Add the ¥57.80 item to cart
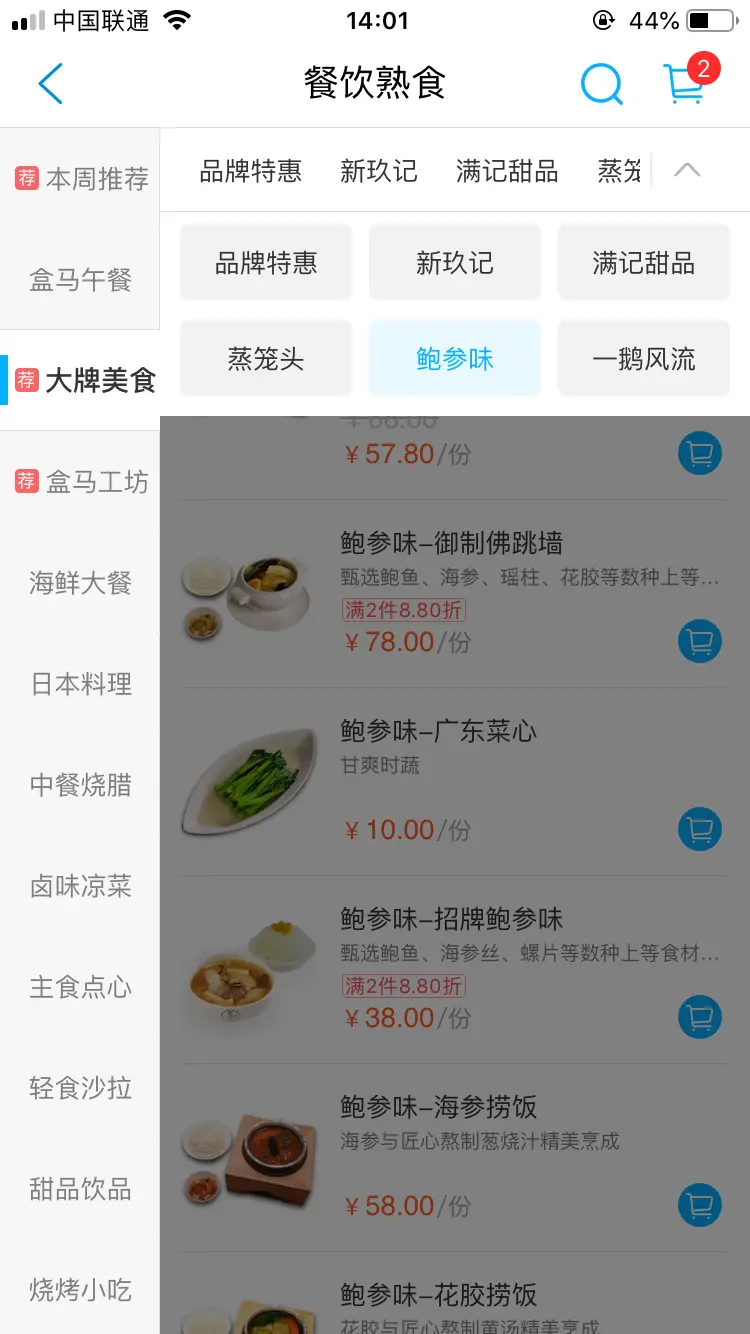 (700, 453)
